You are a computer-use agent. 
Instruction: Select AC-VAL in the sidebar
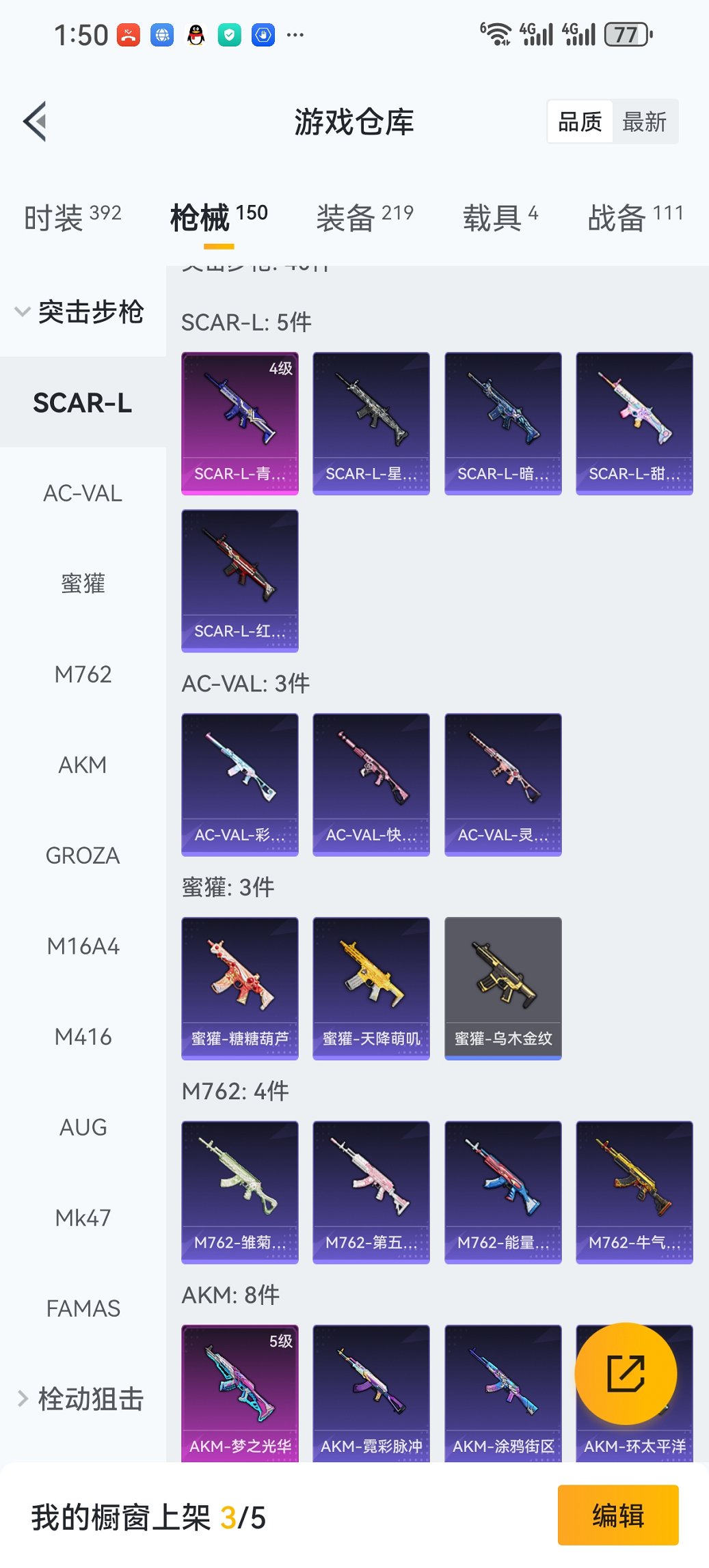click(x=83, y=493)
